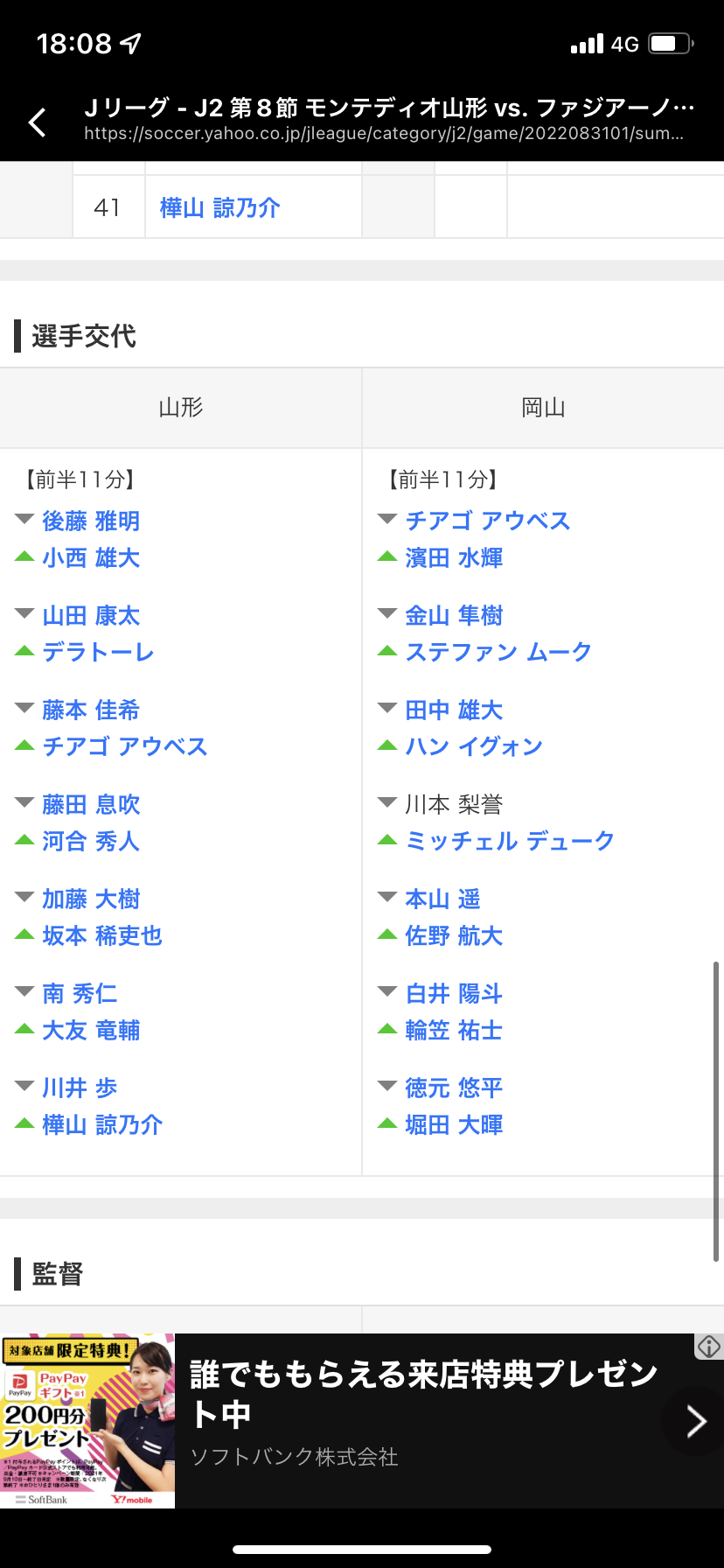This screenshot has height=1568, width=724.
Task: Open player link ステファン ムーク
Action: point(498,653)
